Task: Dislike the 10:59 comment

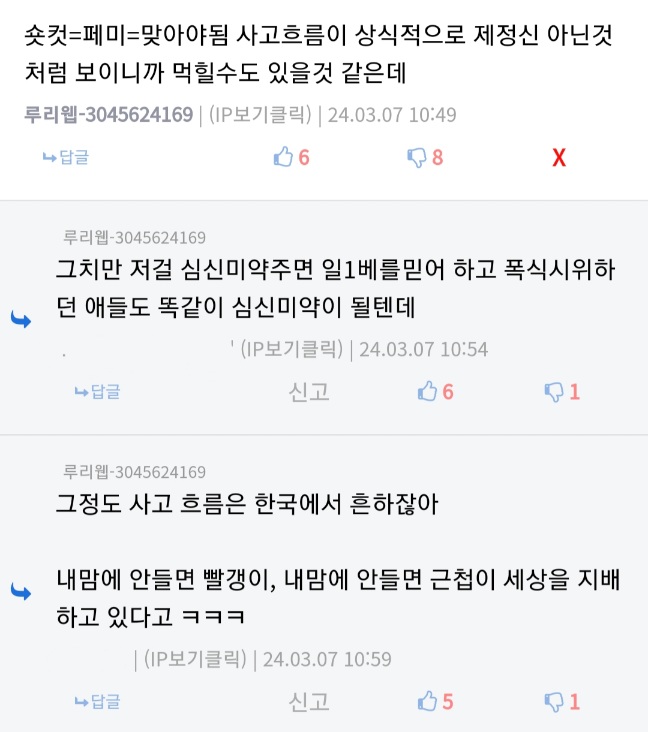Action: pos(561,702)
